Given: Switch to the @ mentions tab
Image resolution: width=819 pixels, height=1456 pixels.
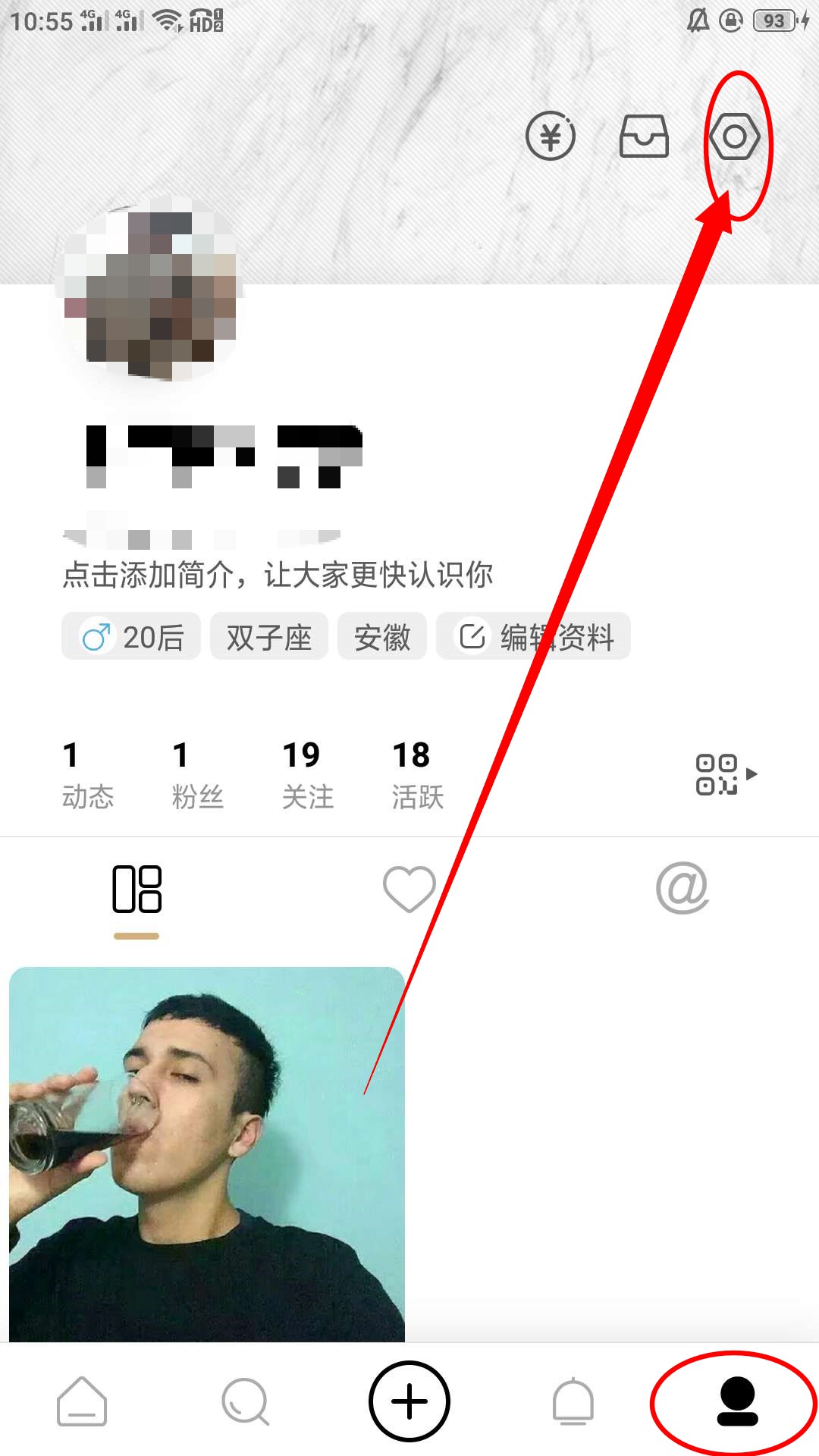Looking at the screenshot, I should click(682, 889).
